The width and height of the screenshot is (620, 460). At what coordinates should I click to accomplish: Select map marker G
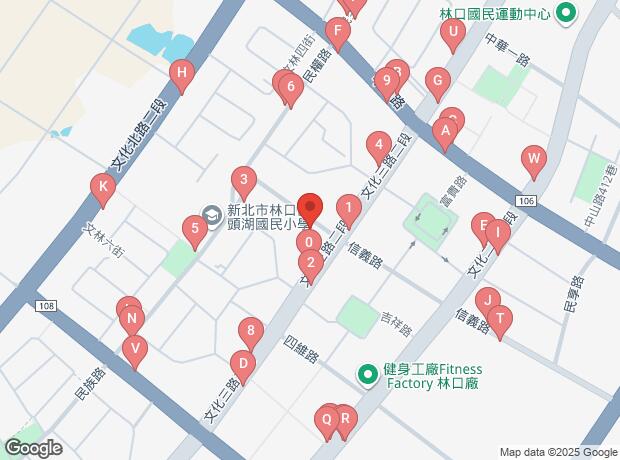436,80
